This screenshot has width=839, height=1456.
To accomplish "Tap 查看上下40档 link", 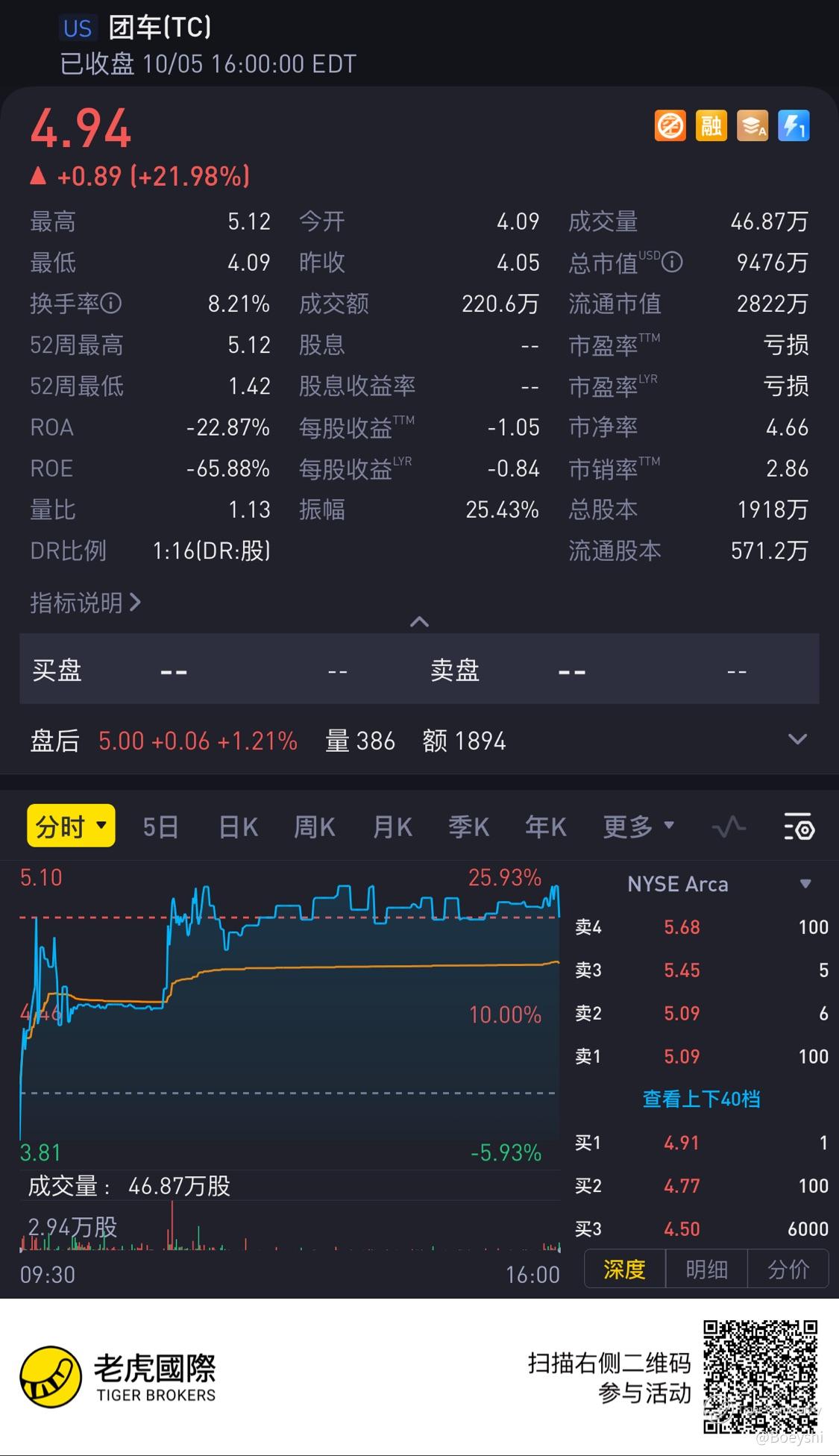I will pos(701,1099).
